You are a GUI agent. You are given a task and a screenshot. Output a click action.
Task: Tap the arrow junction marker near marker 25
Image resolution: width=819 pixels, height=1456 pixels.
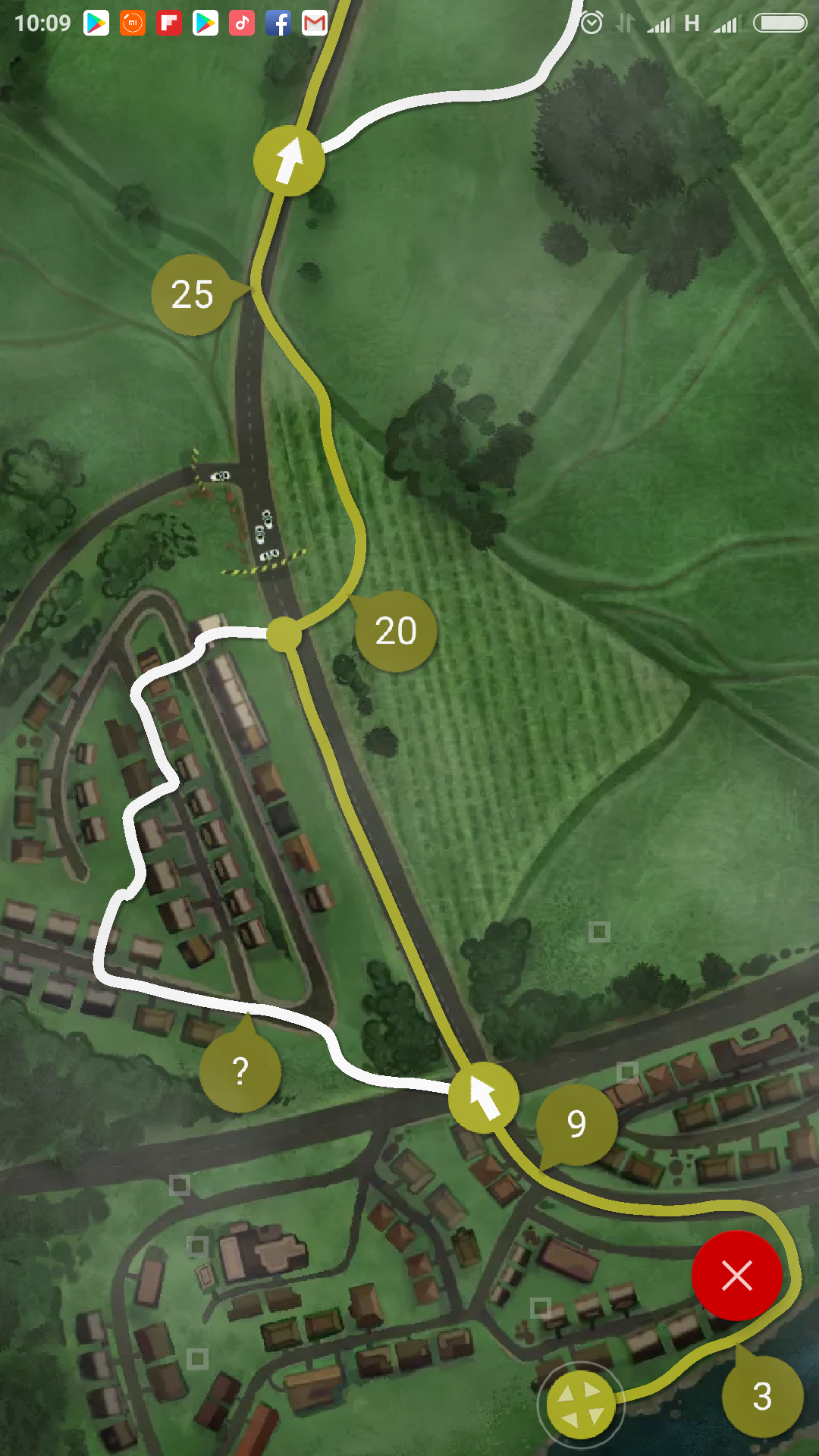pyautogui.click(x=289, y=161)
